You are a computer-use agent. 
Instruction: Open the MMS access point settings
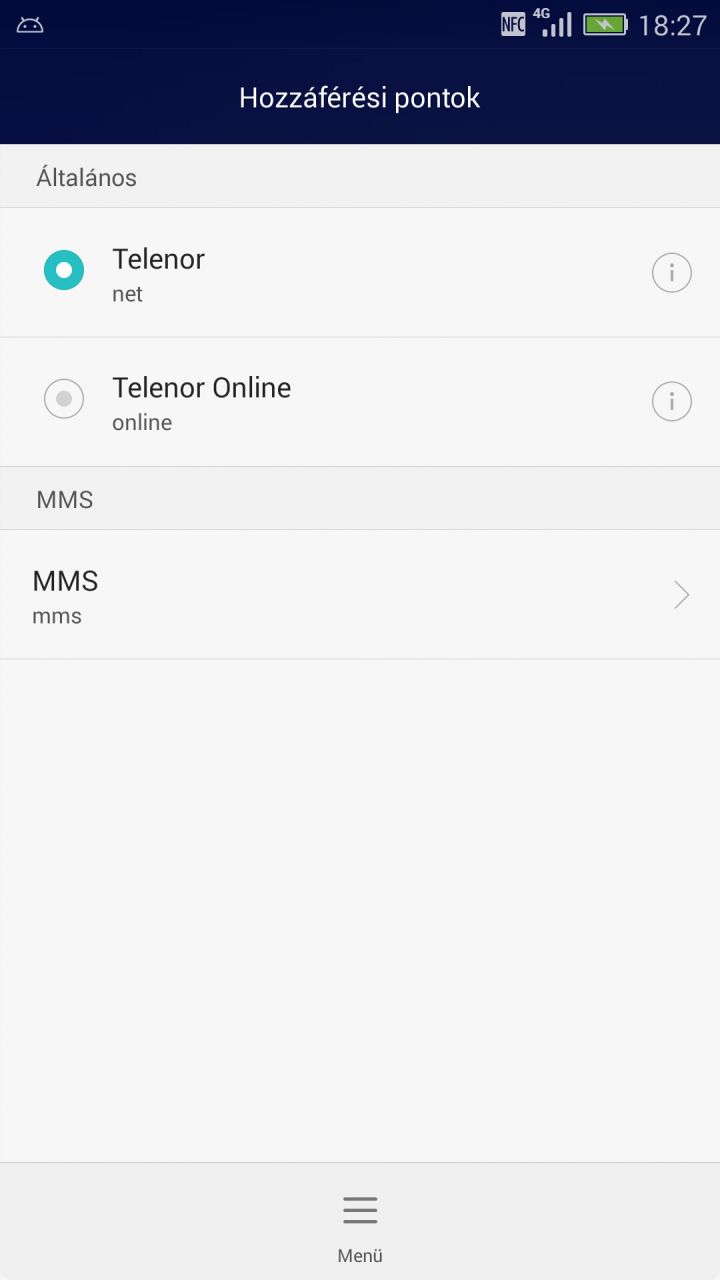click(360, 595)
